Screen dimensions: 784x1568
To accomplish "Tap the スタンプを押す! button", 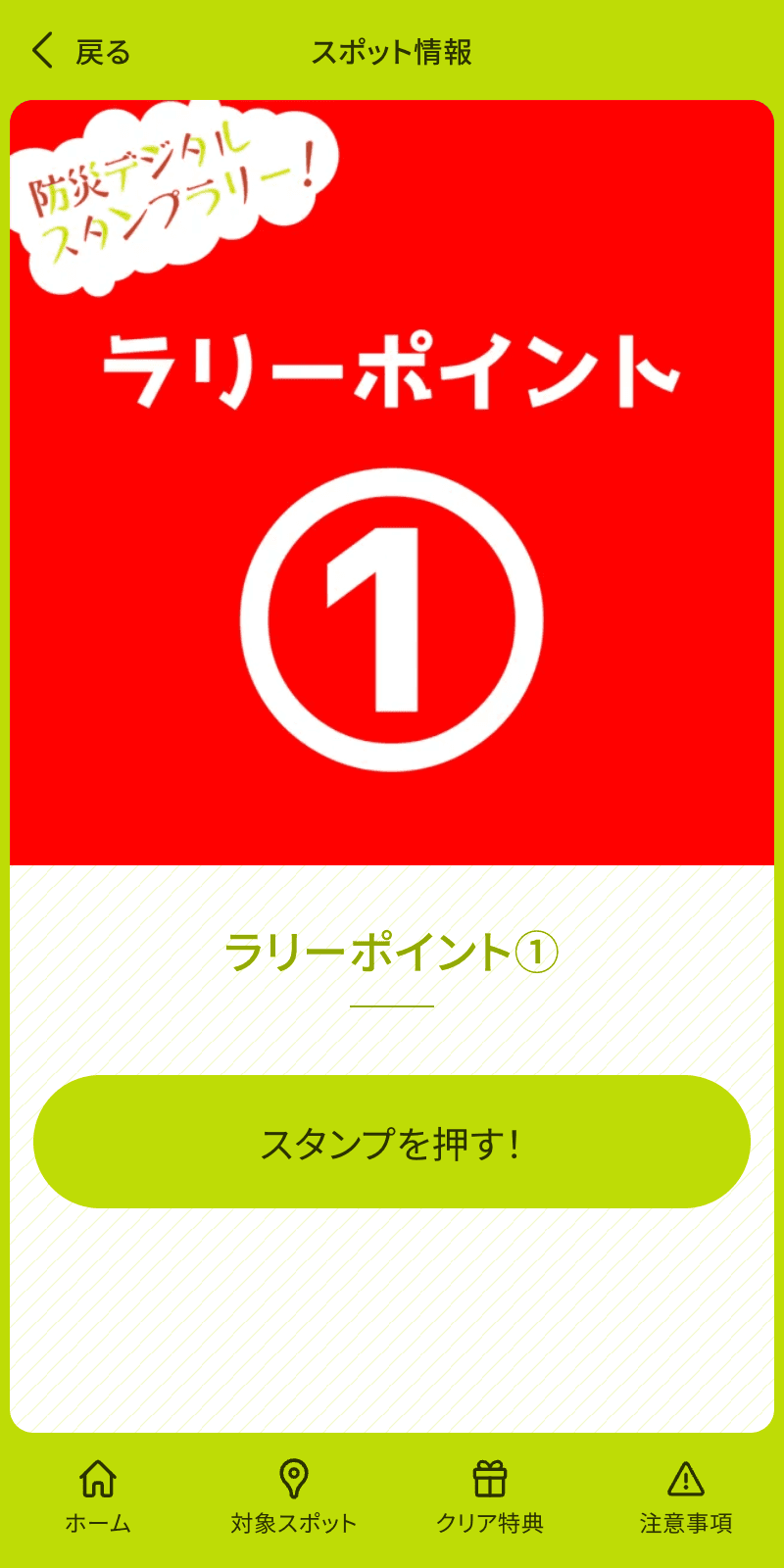I will [392, 1142].
